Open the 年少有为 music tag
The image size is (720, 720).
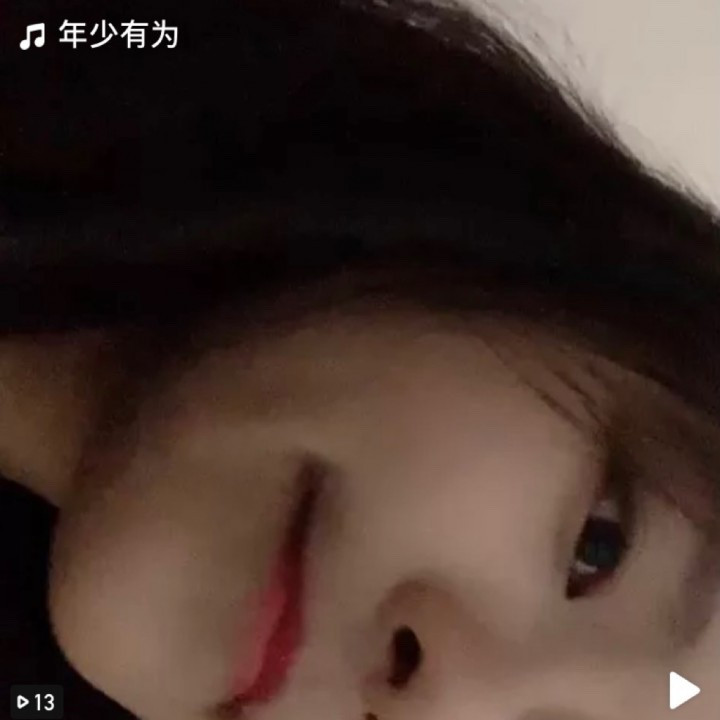[98, 35]
